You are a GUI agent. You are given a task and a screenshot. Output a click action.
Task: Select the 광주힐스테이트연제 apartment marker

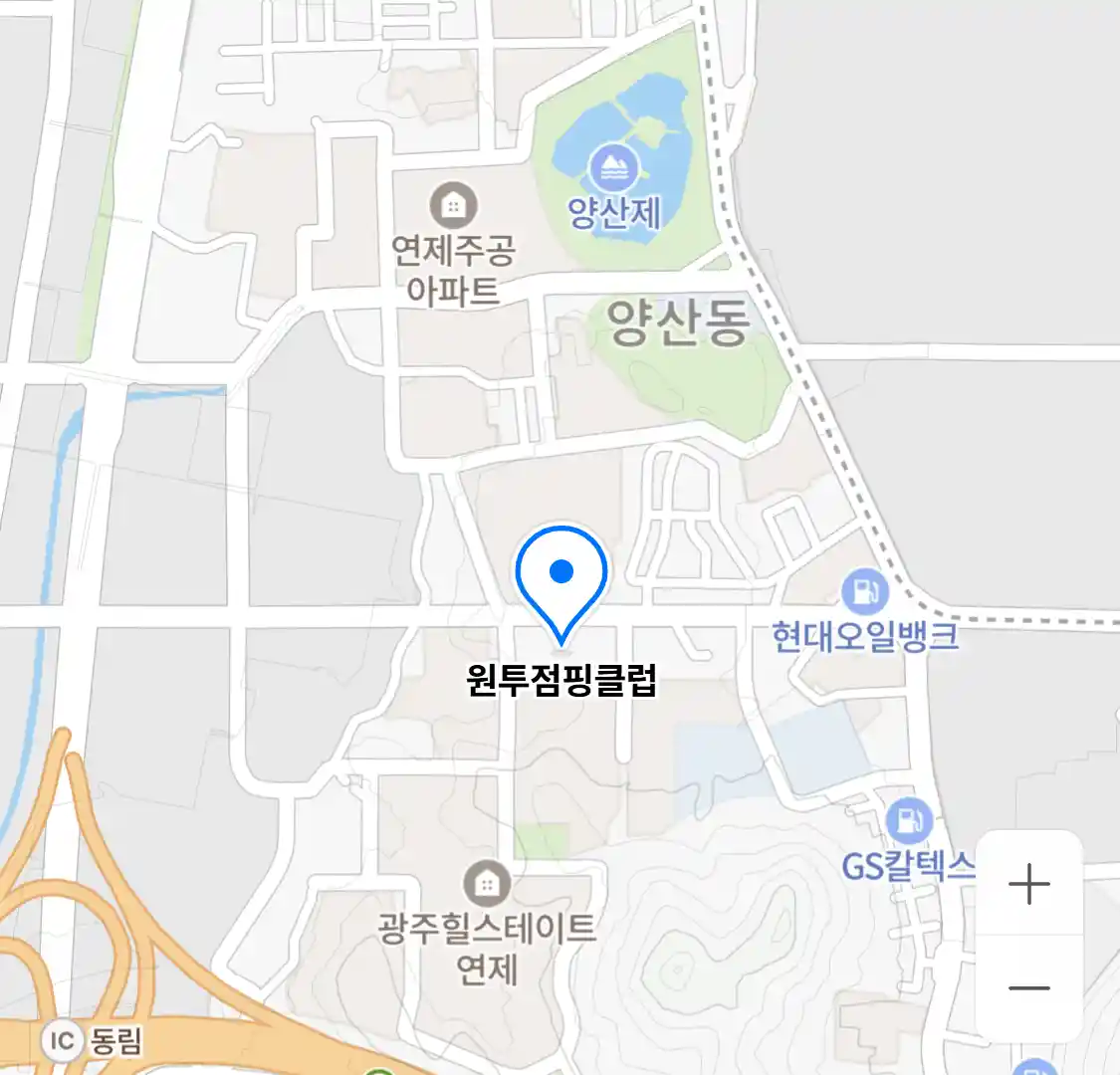point(487,883)
